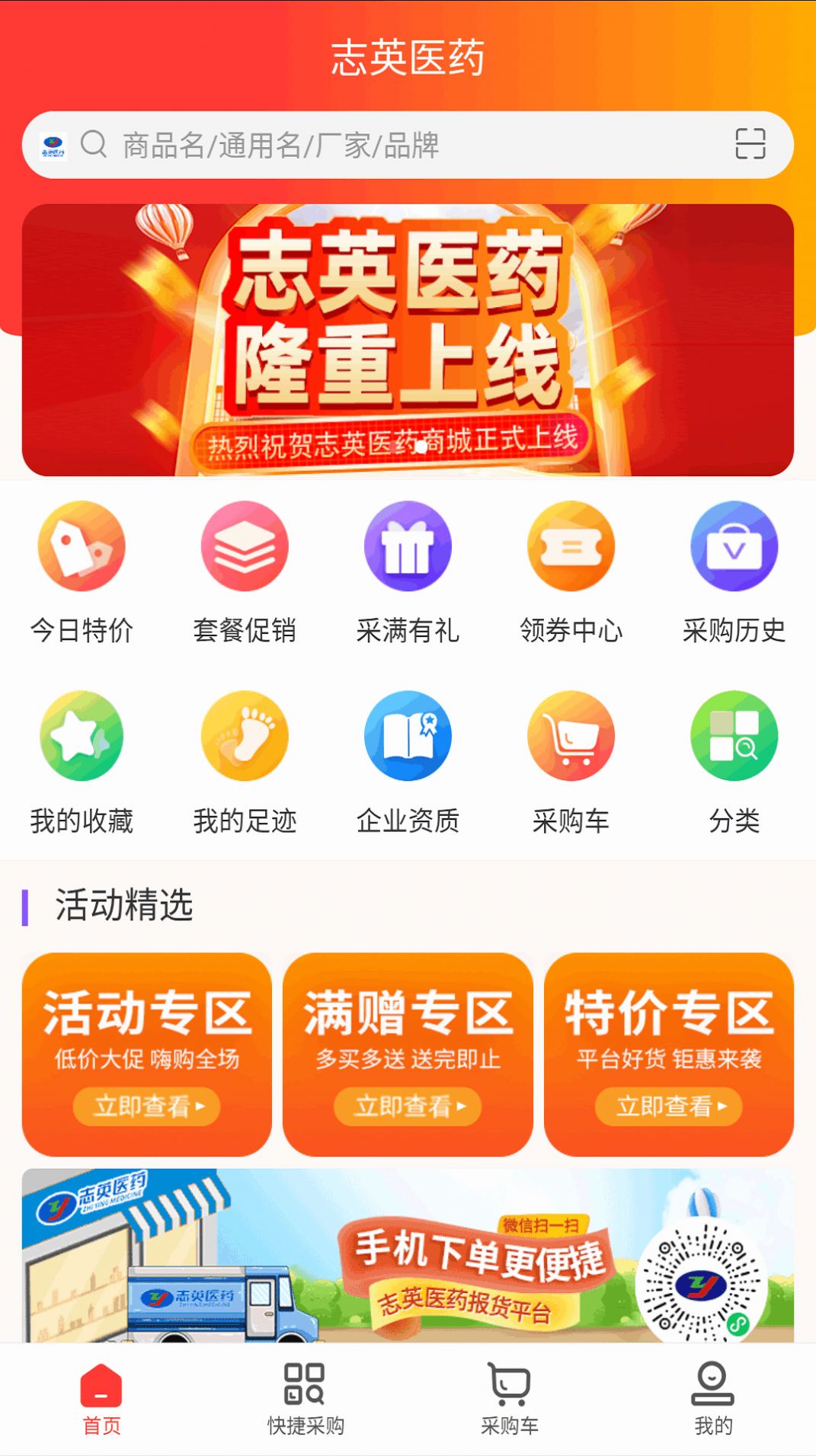Open 分类 category browser
This screenshot has width=816, height=1456.
pyautogui.click(x=734, y=762)
